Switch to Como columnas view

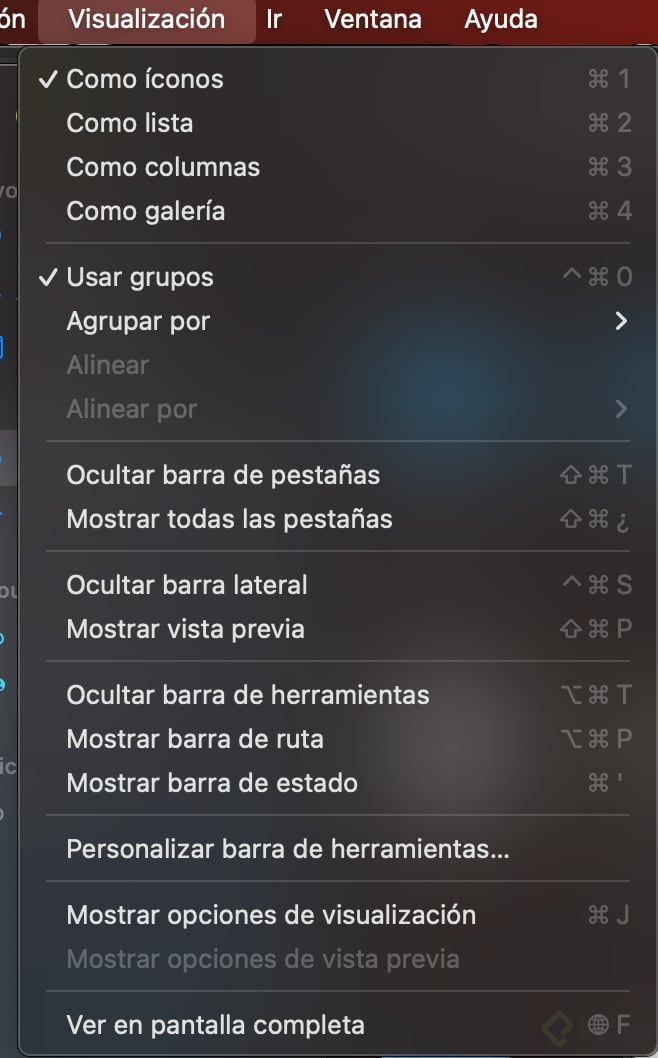pyautogui.click(x=163, y=167)
